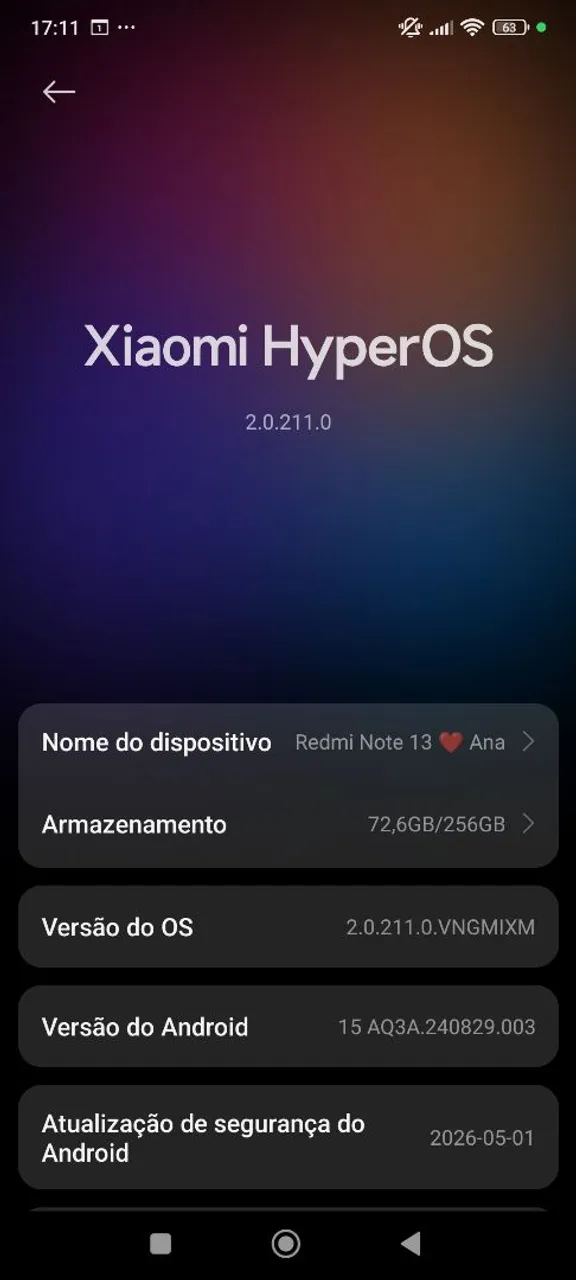Tap the system home button
This screenshot has width=576, height=1280.
pos(286,1243)
